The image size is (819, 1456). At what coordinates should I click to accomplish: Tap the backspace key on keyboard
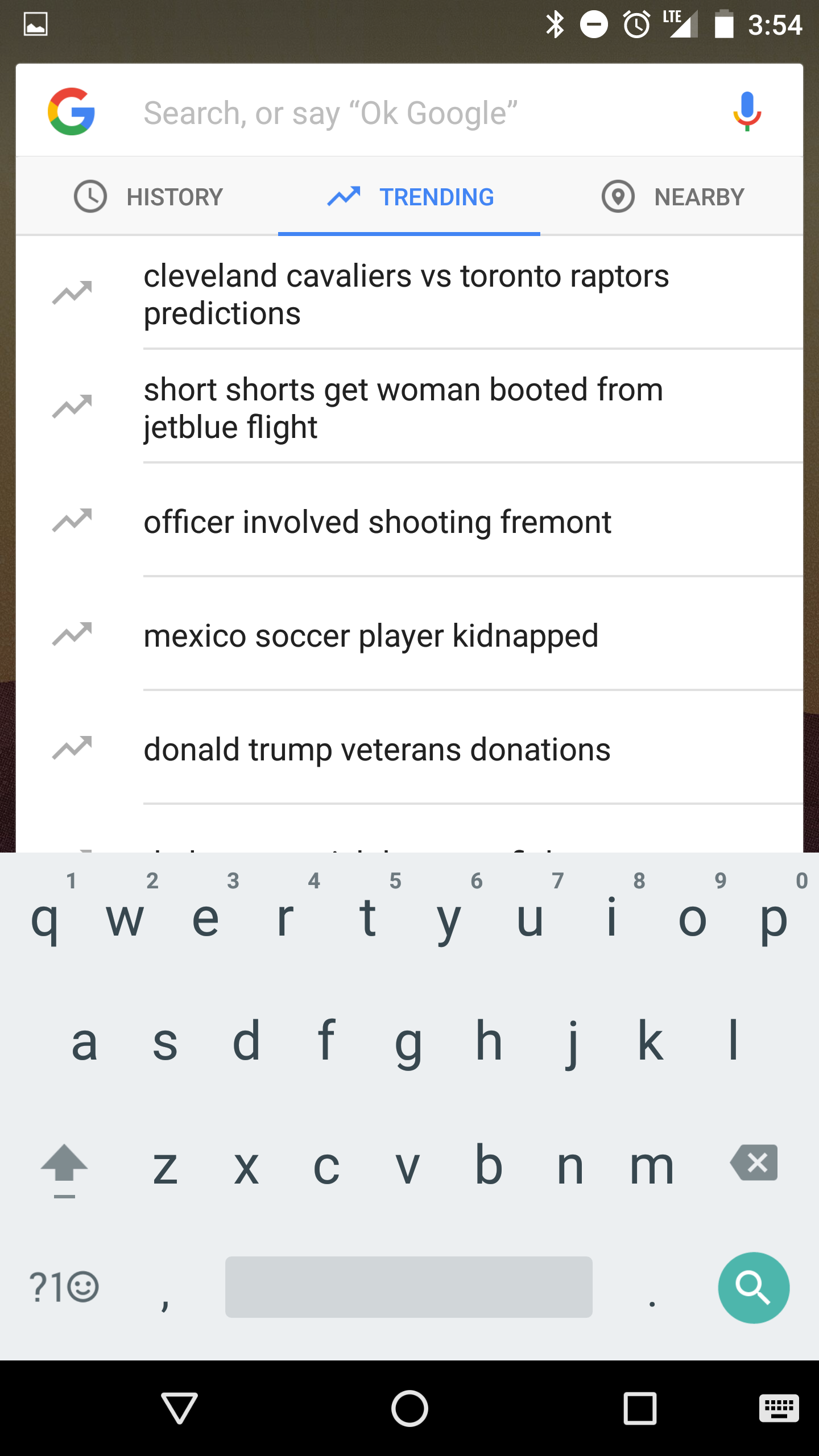click(754, 1163)
